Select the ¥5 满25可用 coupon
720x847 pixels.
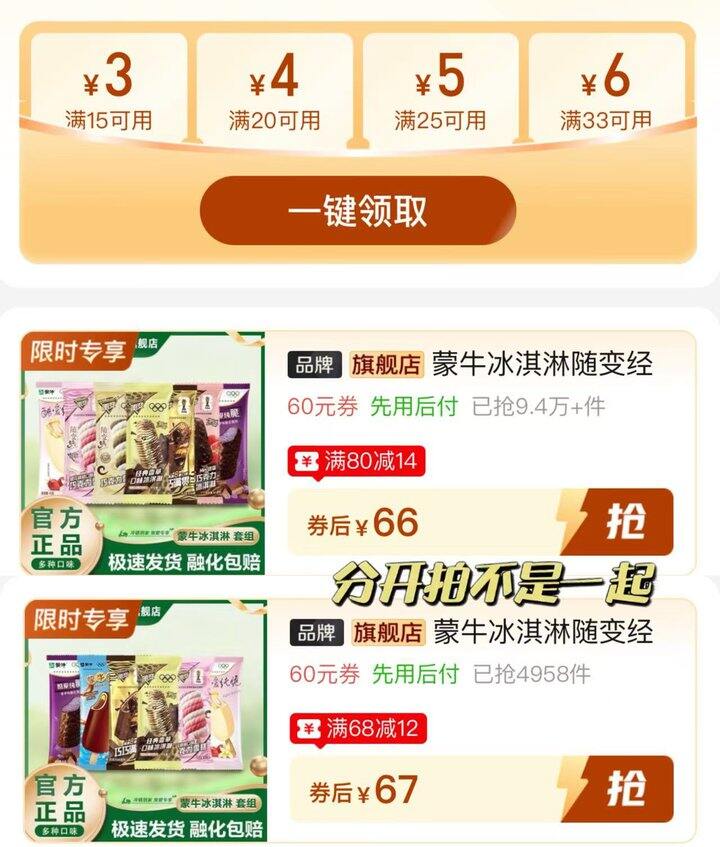[x=440, y=90]
